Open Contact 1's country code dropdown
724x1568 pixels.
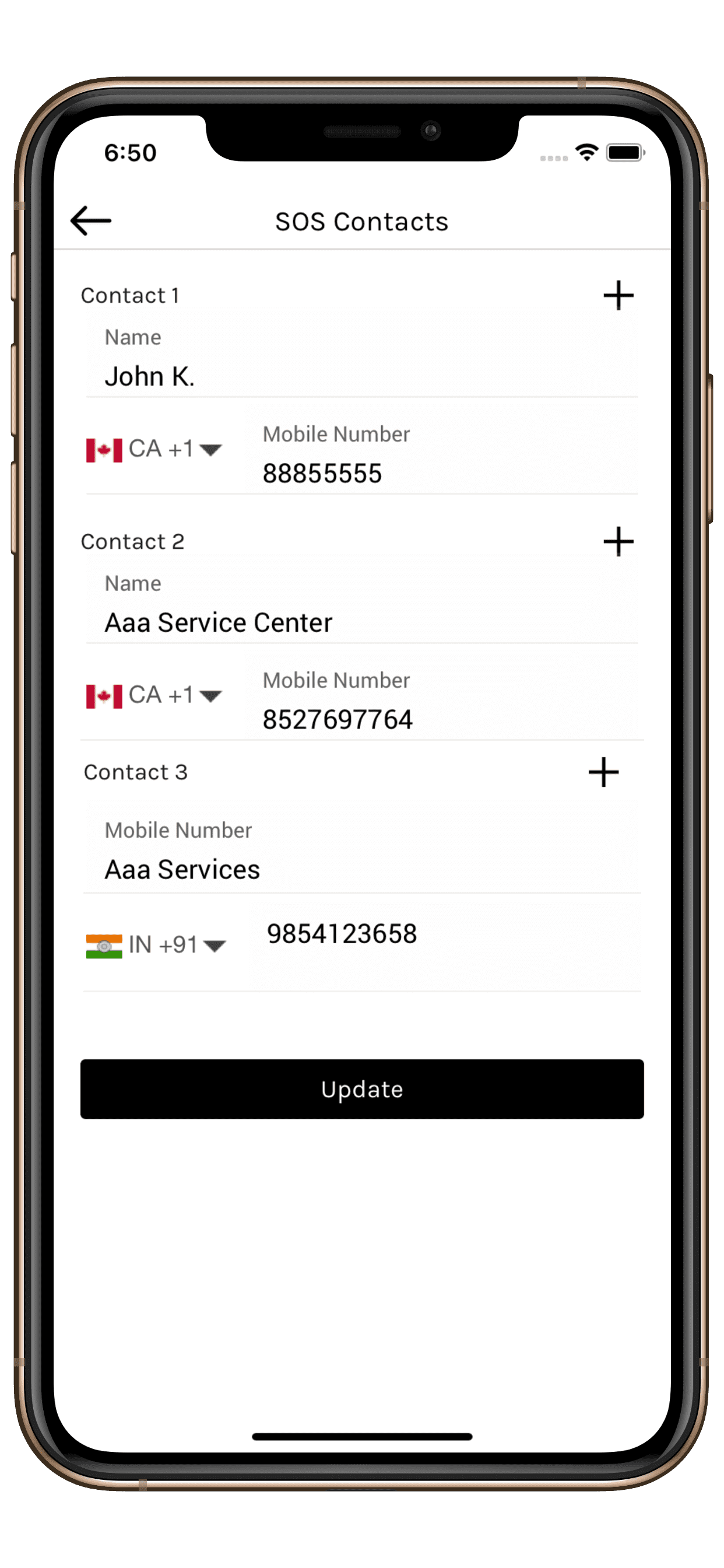click(x=154, y=449)
